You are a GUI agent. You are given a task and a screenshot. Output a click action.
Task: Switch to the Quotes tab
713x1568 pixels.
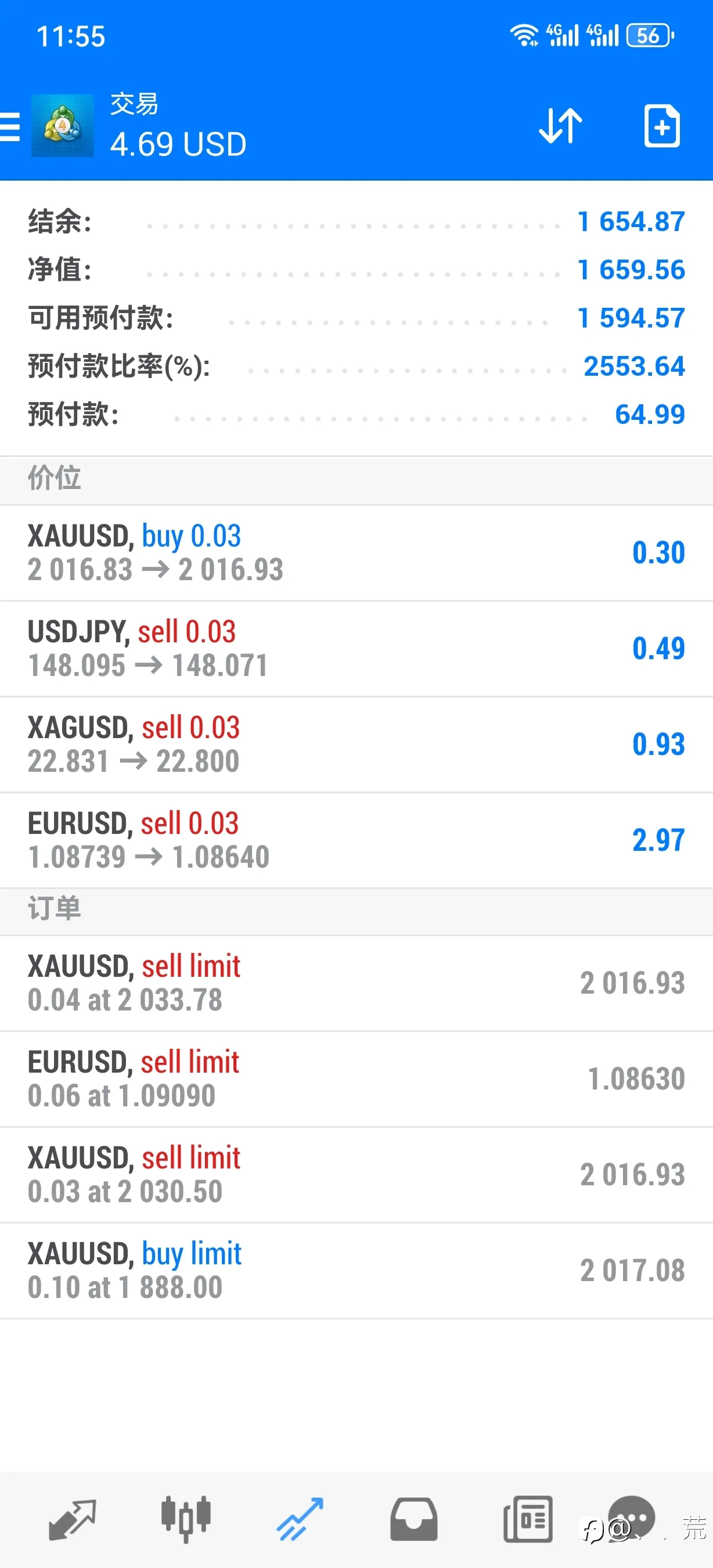(73, 1520)
